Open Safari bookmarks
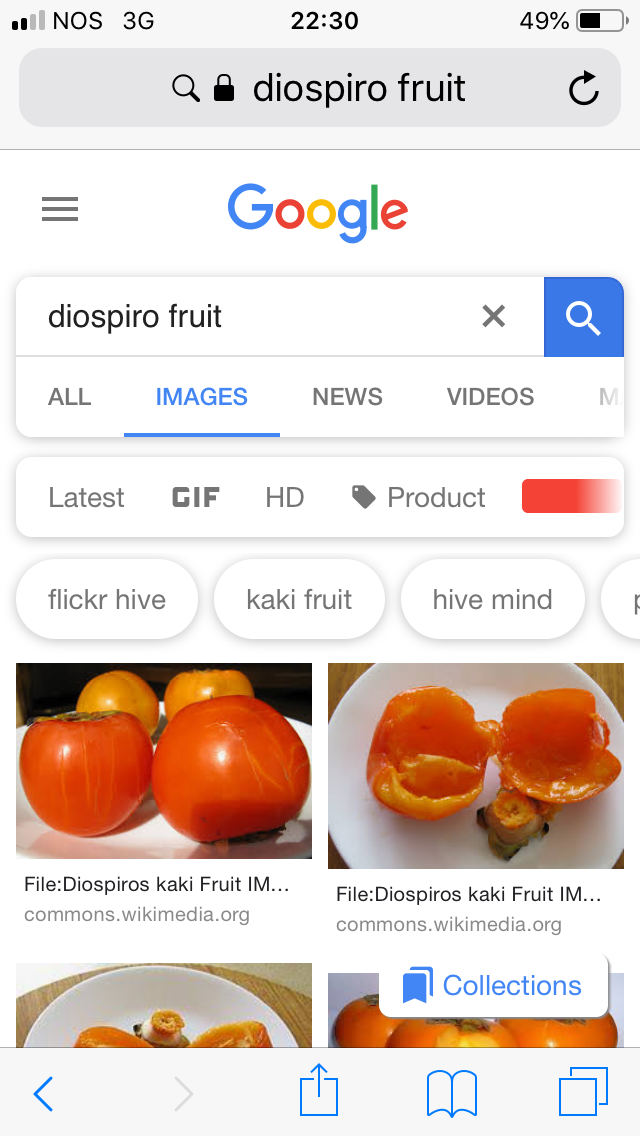 (451, 1092)
